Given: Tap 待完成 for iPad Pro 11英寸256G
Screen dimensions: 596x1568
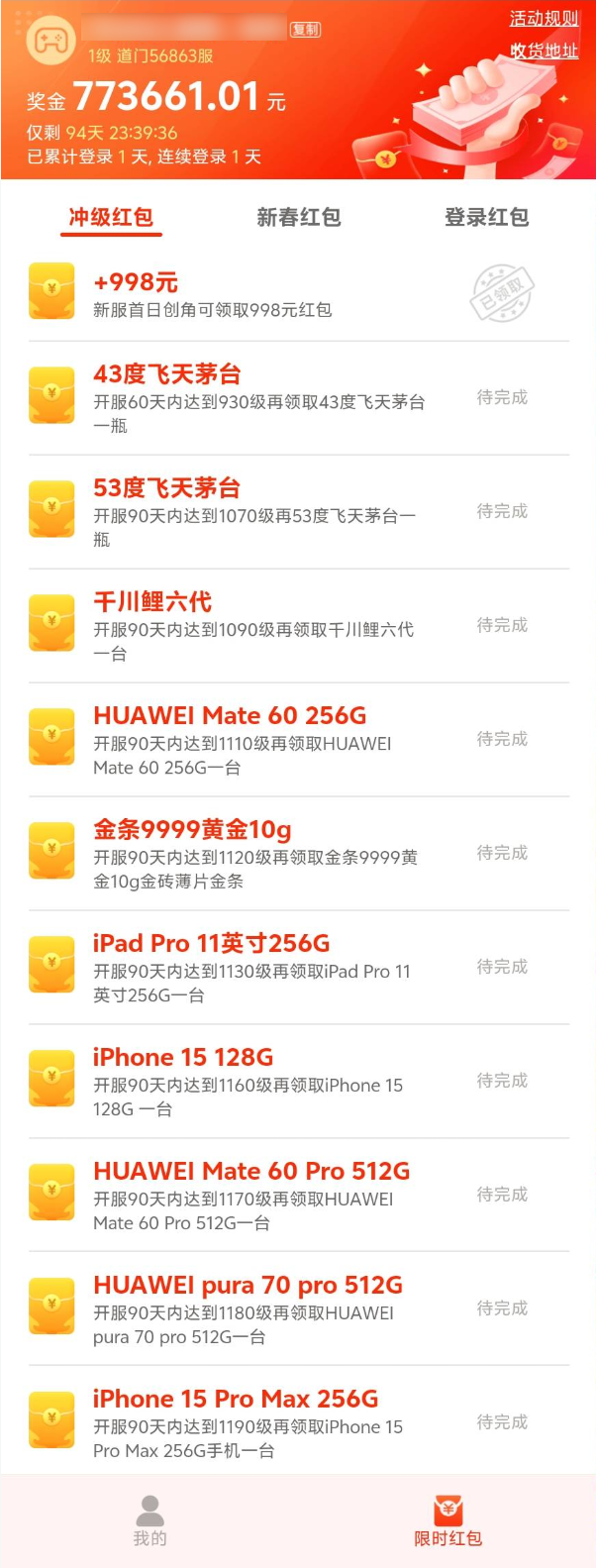Looking at the screenshot, I should (502, 967).
